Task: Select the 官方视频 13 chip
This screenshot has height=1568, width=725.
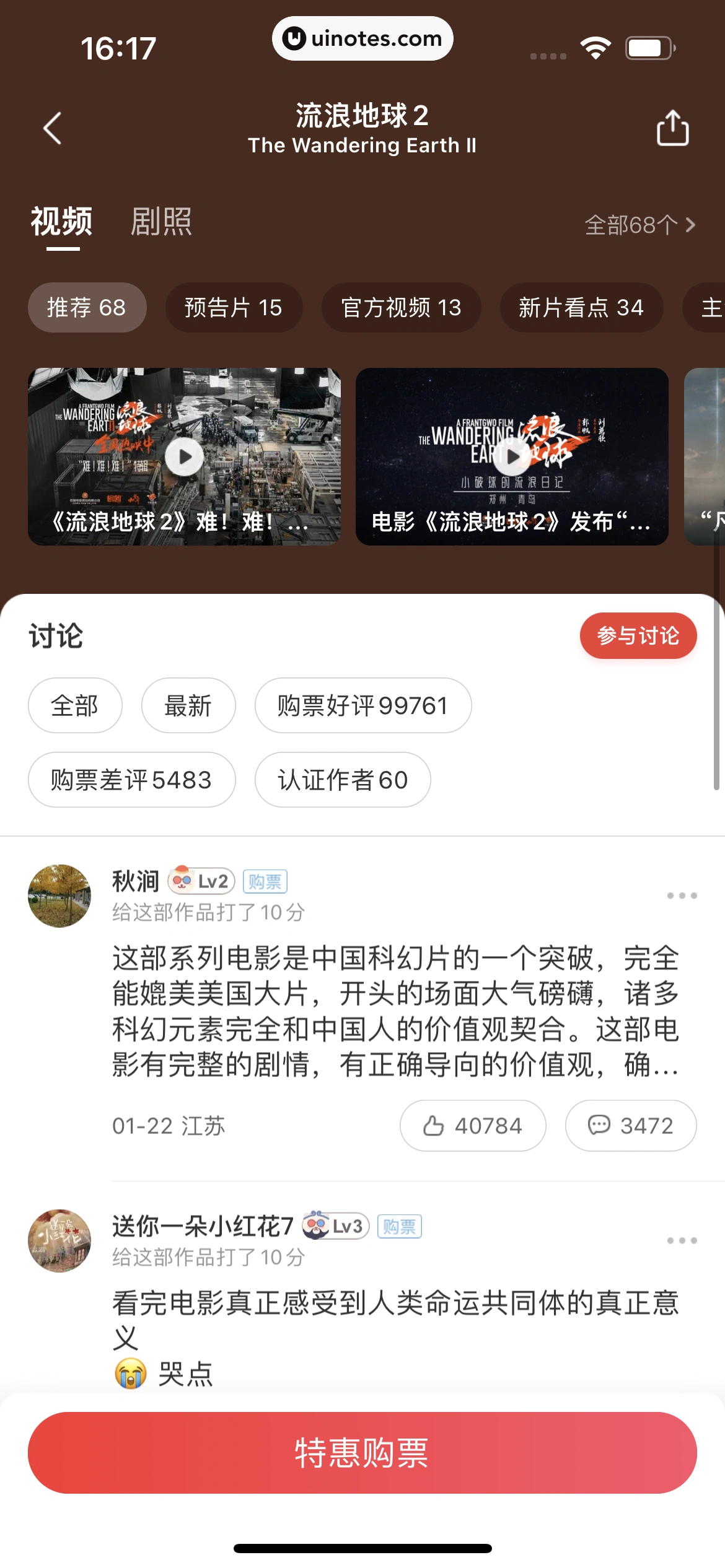Action: click(x=401, y=308)
